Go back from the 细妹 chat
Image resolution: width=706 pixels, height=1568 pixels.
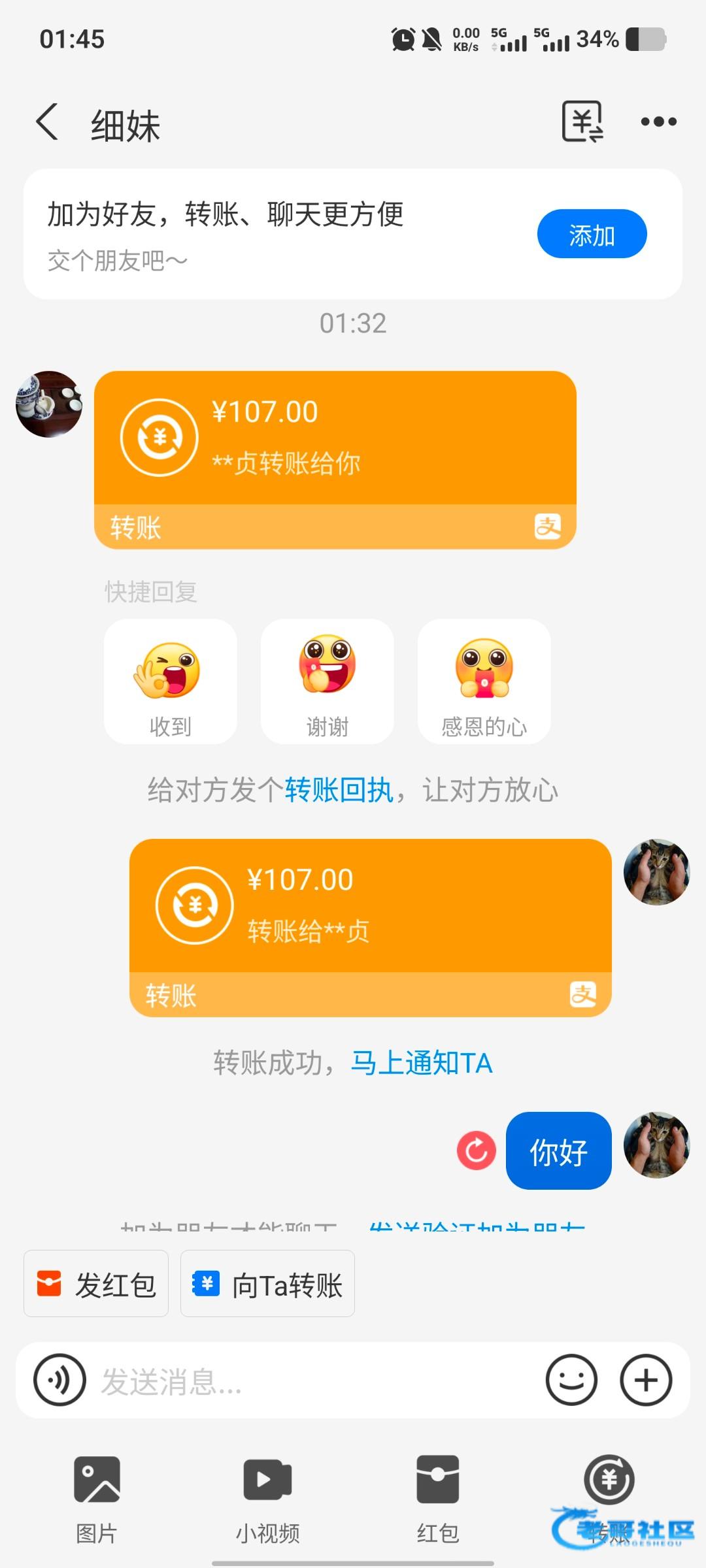[x=47, y=122]
